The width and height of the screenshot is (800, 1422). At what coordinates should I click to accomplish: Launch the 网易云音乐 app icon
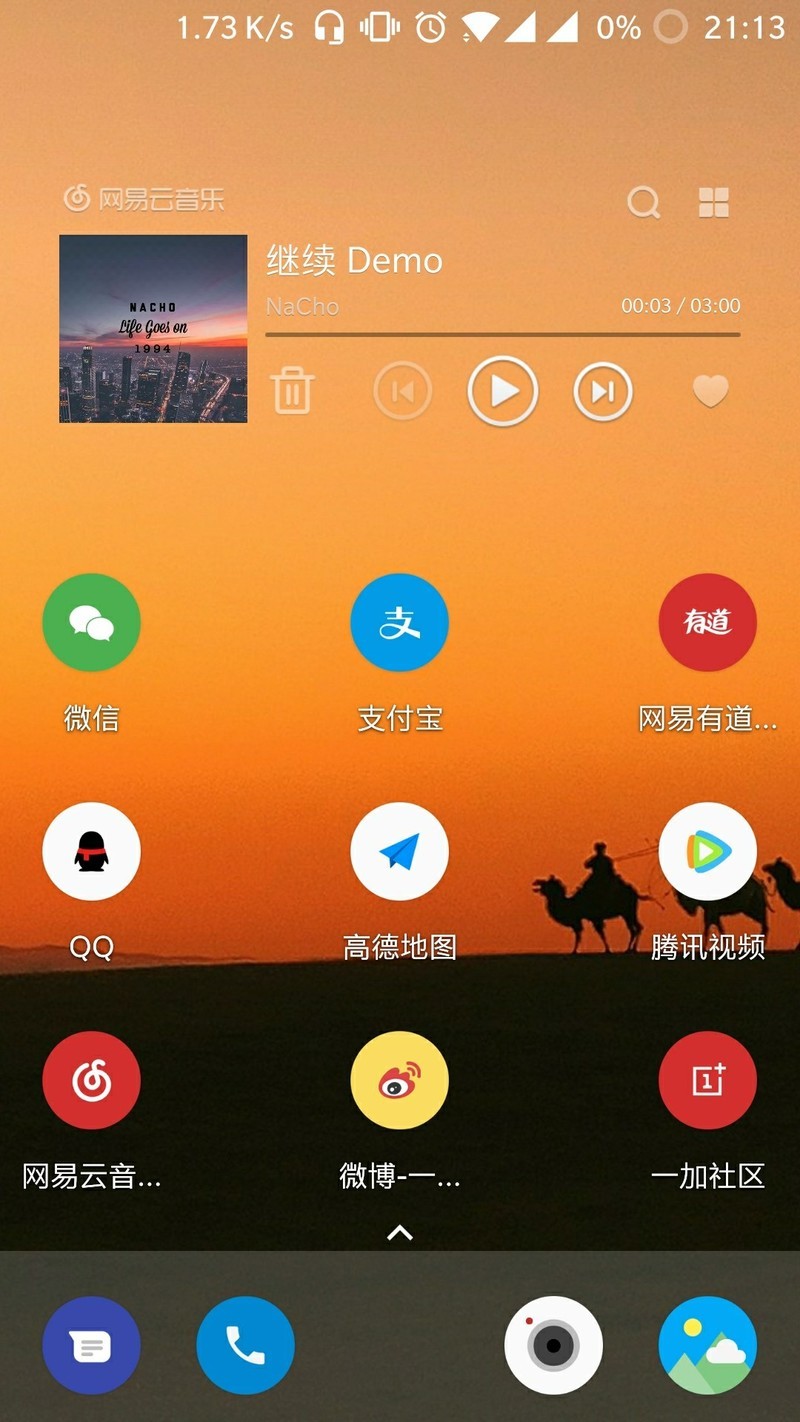(x=91, y=1080)
